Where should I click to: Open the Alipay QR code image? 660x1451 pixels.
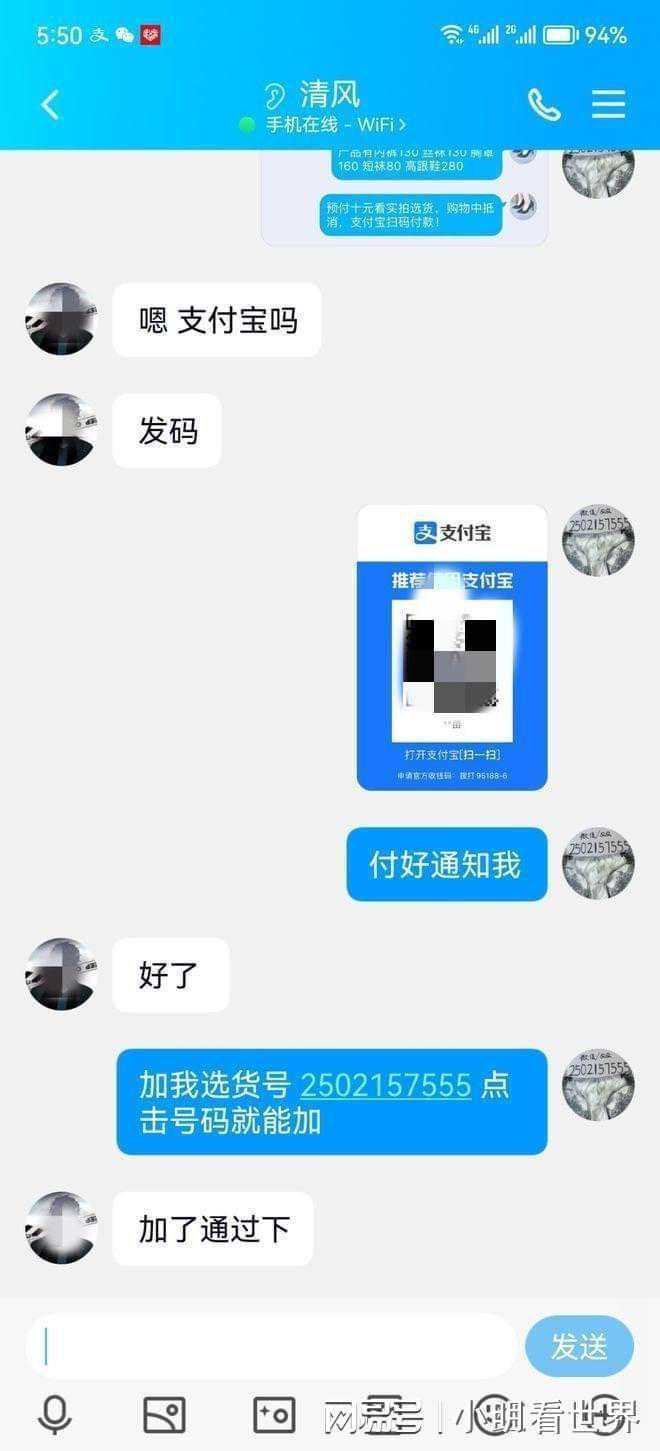[452, 647]
